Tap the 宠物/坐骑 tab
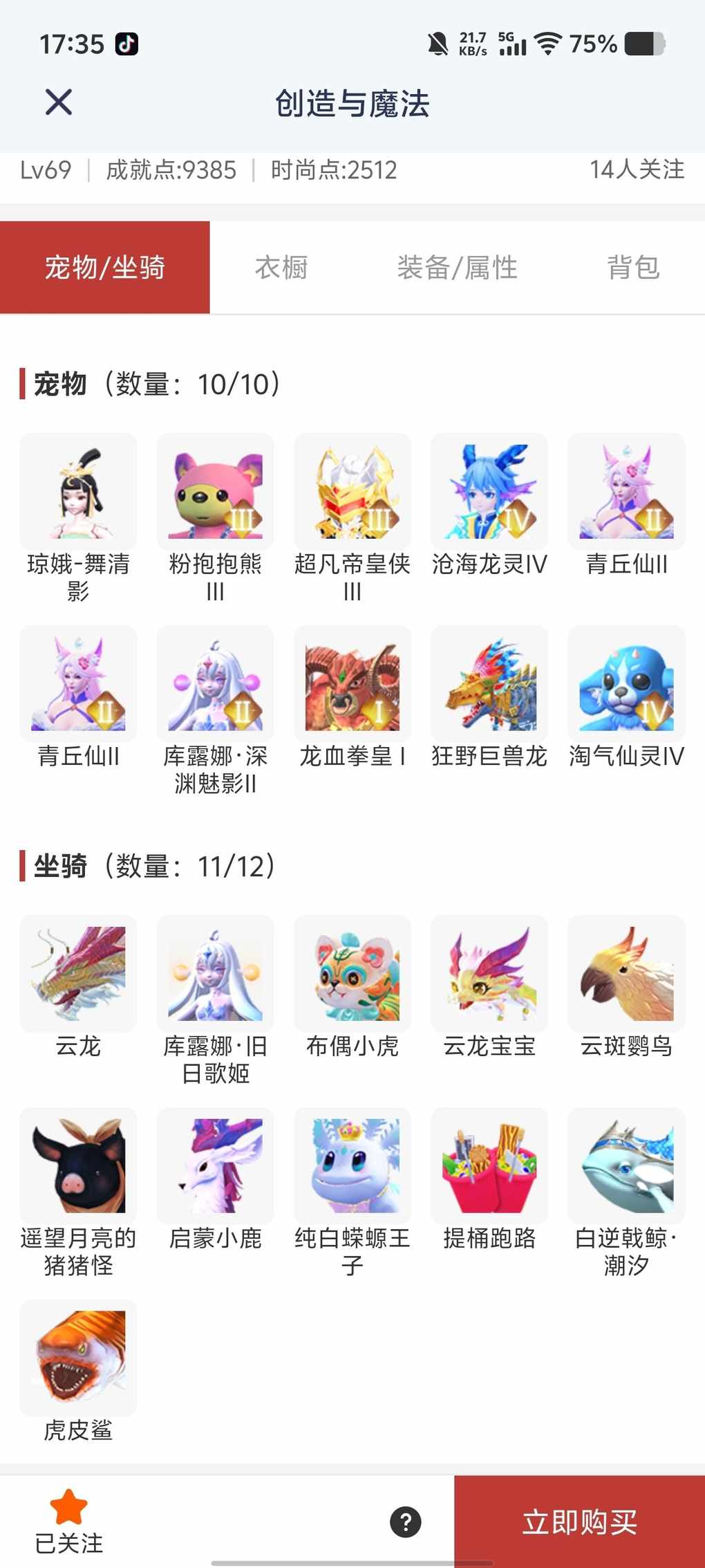The height and width of the screenshot is (1568, 705). point(105,268)
